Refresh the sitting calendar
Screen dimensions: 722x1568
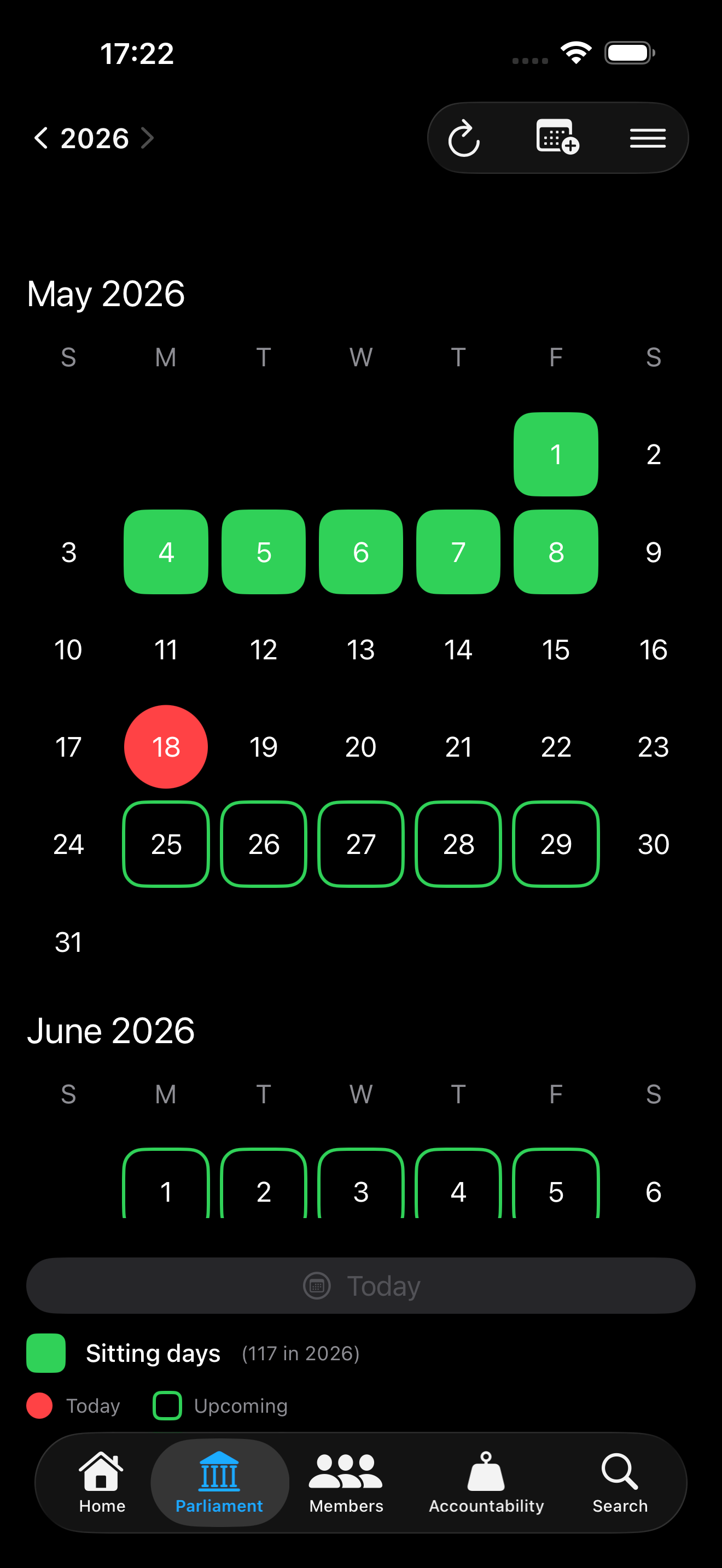tap(464, 138)
